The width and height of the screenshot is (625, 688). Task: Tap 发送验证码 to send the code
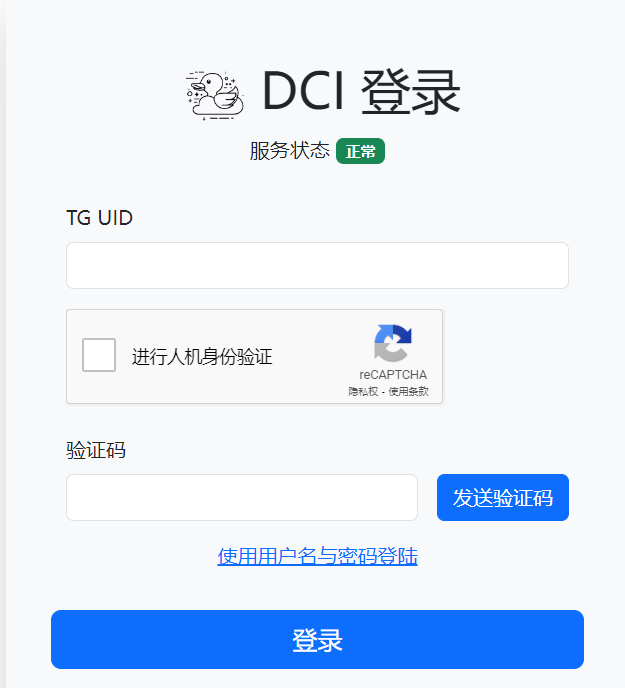coord(502,498)
